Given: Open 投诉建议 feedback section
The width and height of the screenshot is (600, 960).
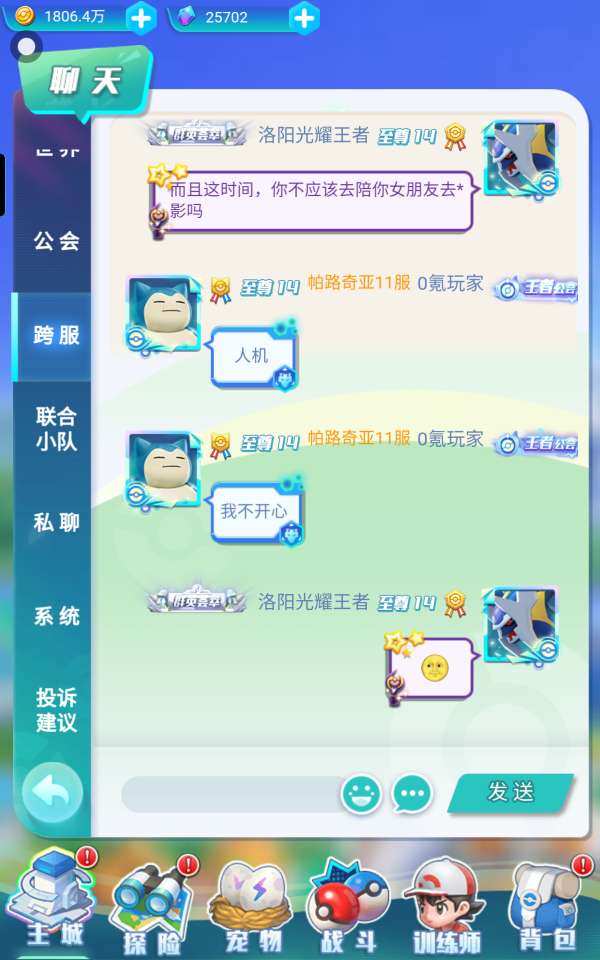Looking at the screenshot, I should pos(56,710).
